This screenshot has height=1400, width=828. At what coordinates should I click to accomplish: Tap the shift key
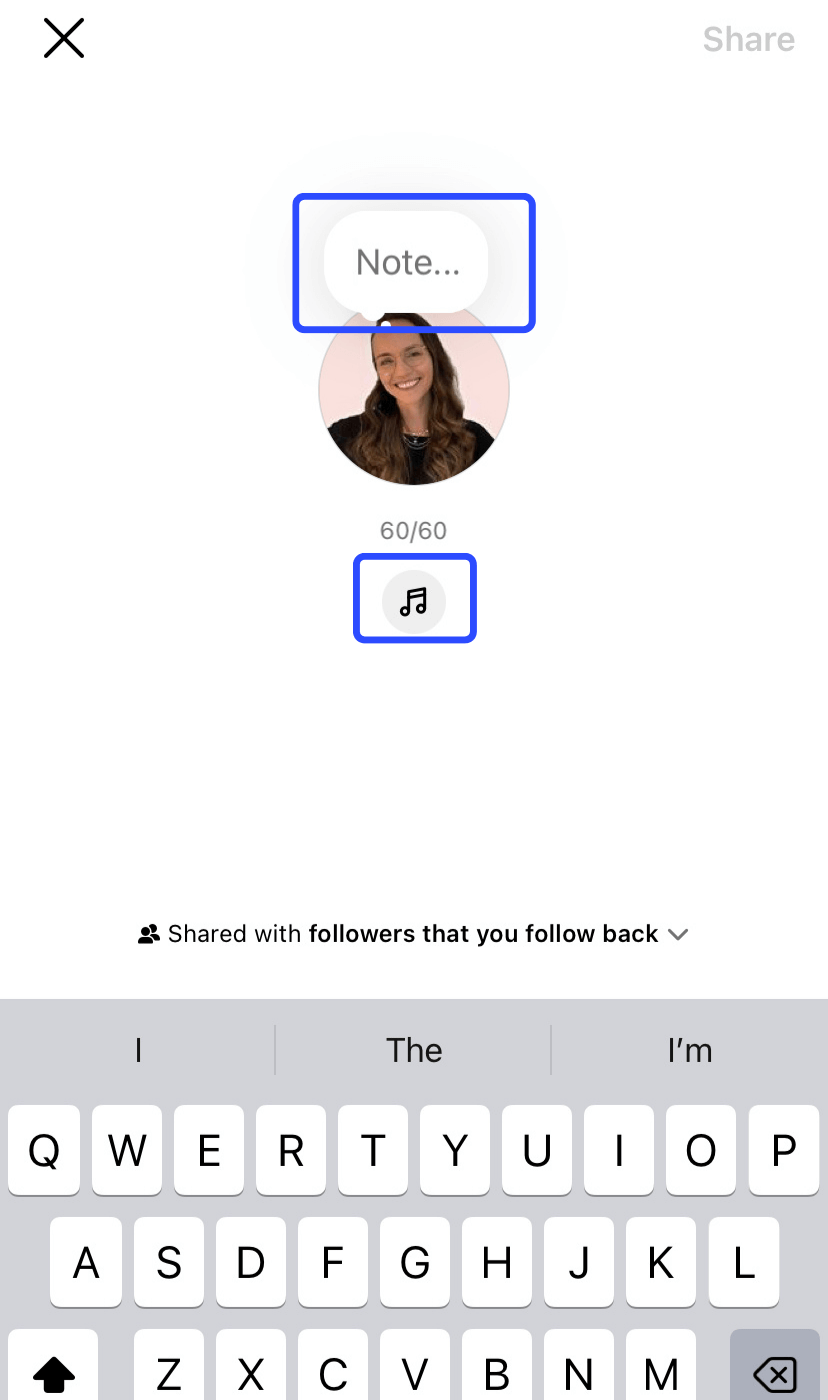(54, 1372)
